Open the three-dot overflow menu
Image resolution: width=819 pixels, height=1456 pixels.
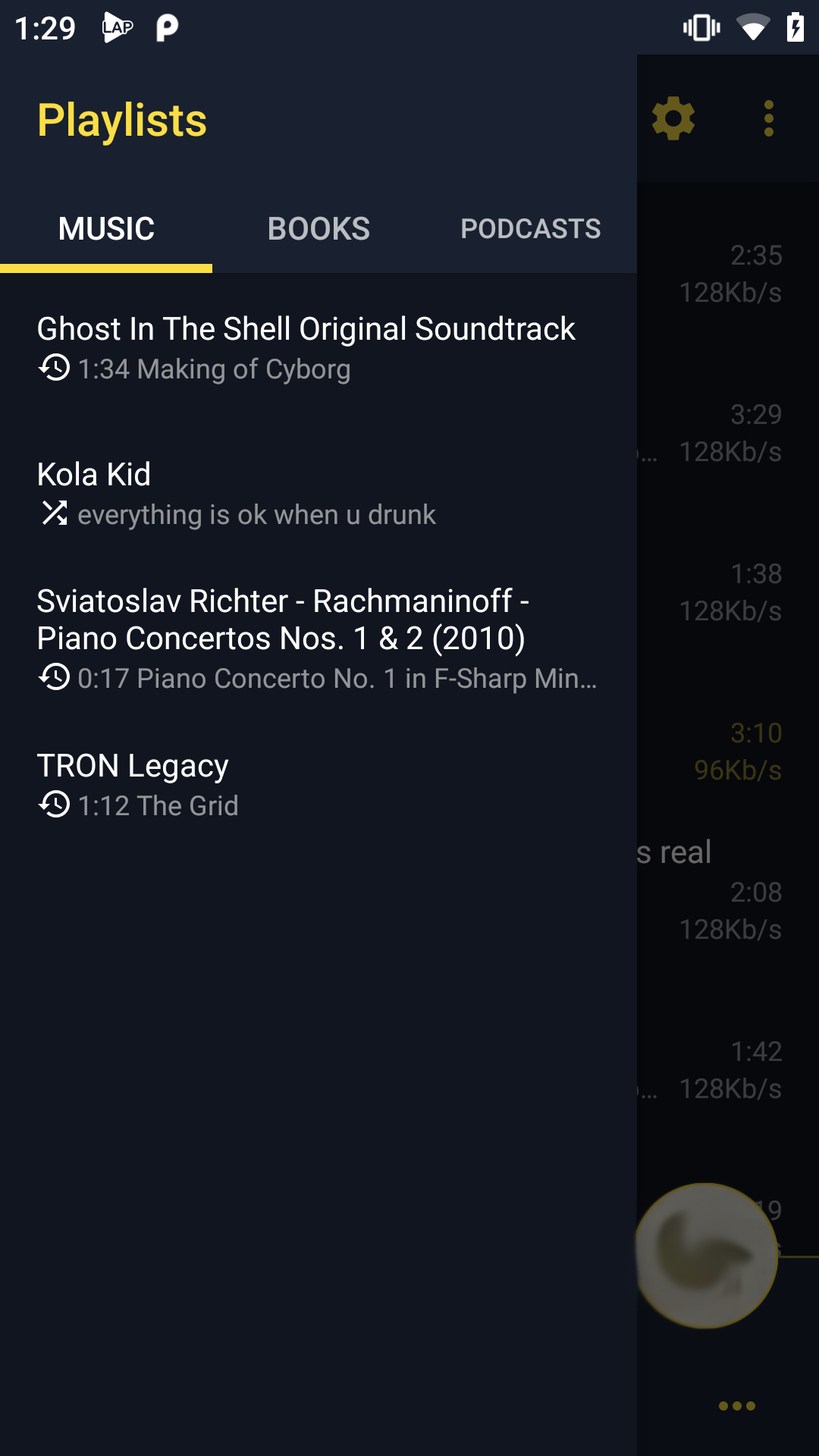pyautogui.click(x=768, y=119)
